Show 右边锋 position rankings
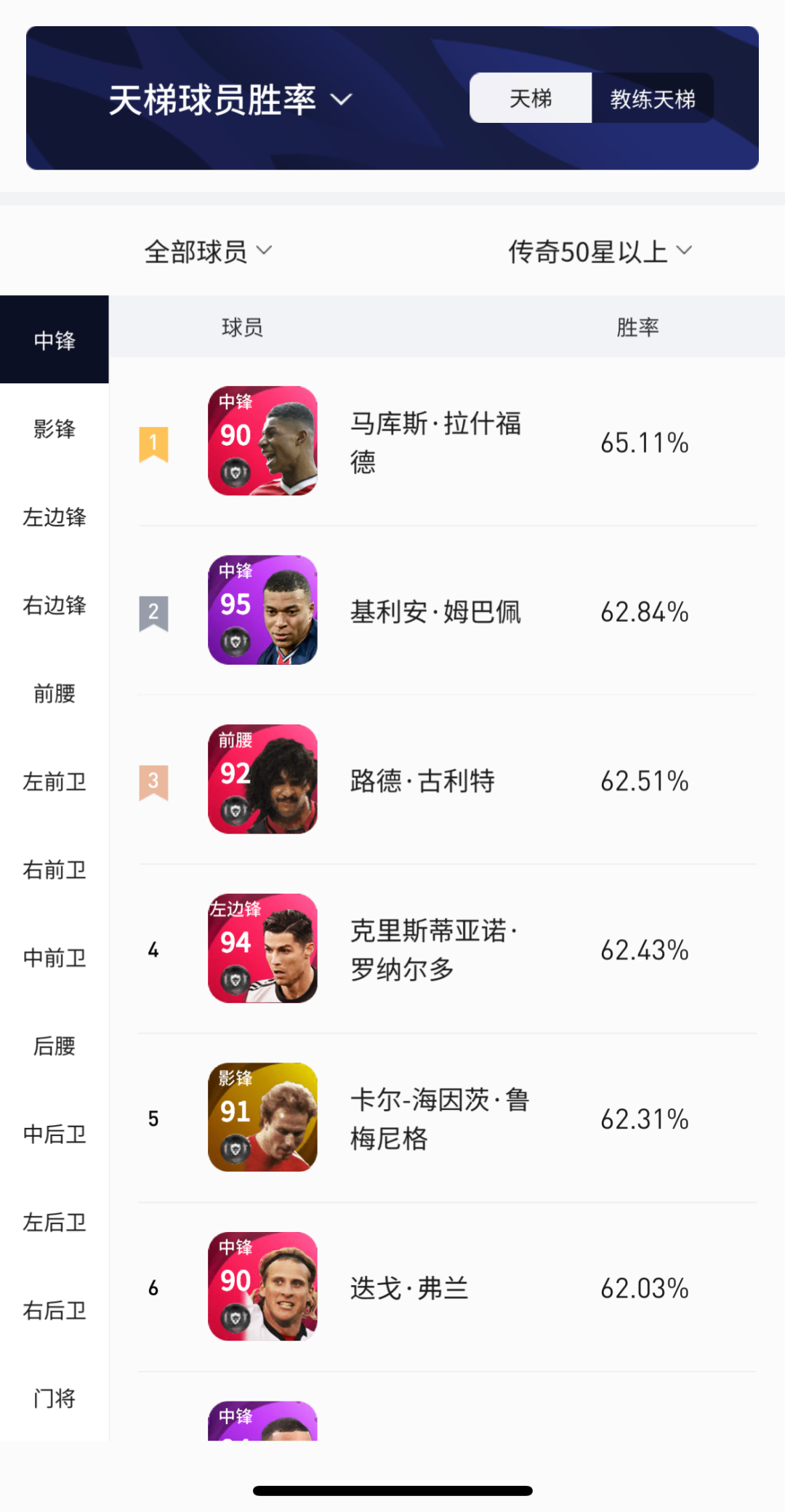 [55, 604]
